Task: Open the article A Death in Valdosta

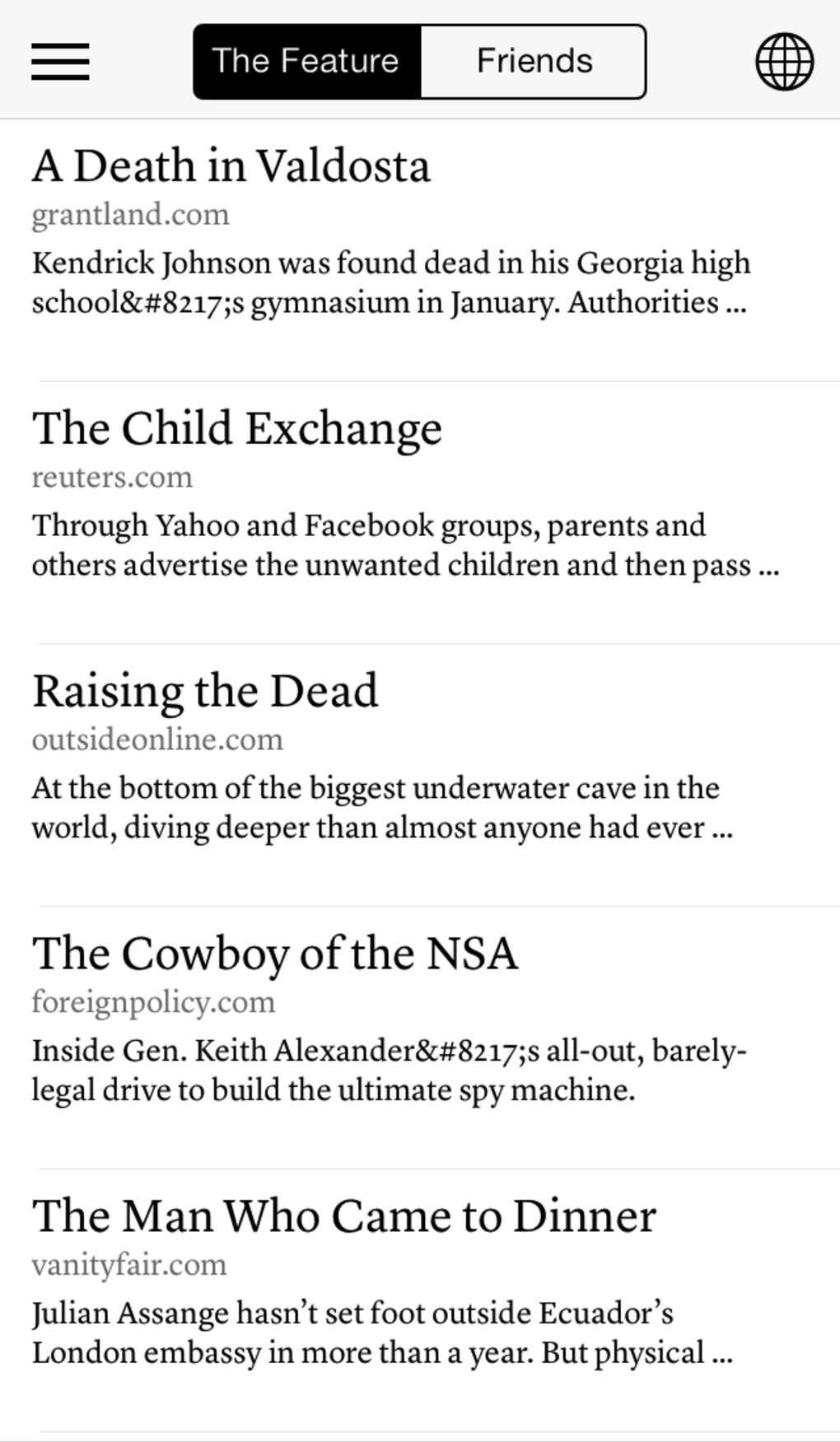Action: (420, 250)
